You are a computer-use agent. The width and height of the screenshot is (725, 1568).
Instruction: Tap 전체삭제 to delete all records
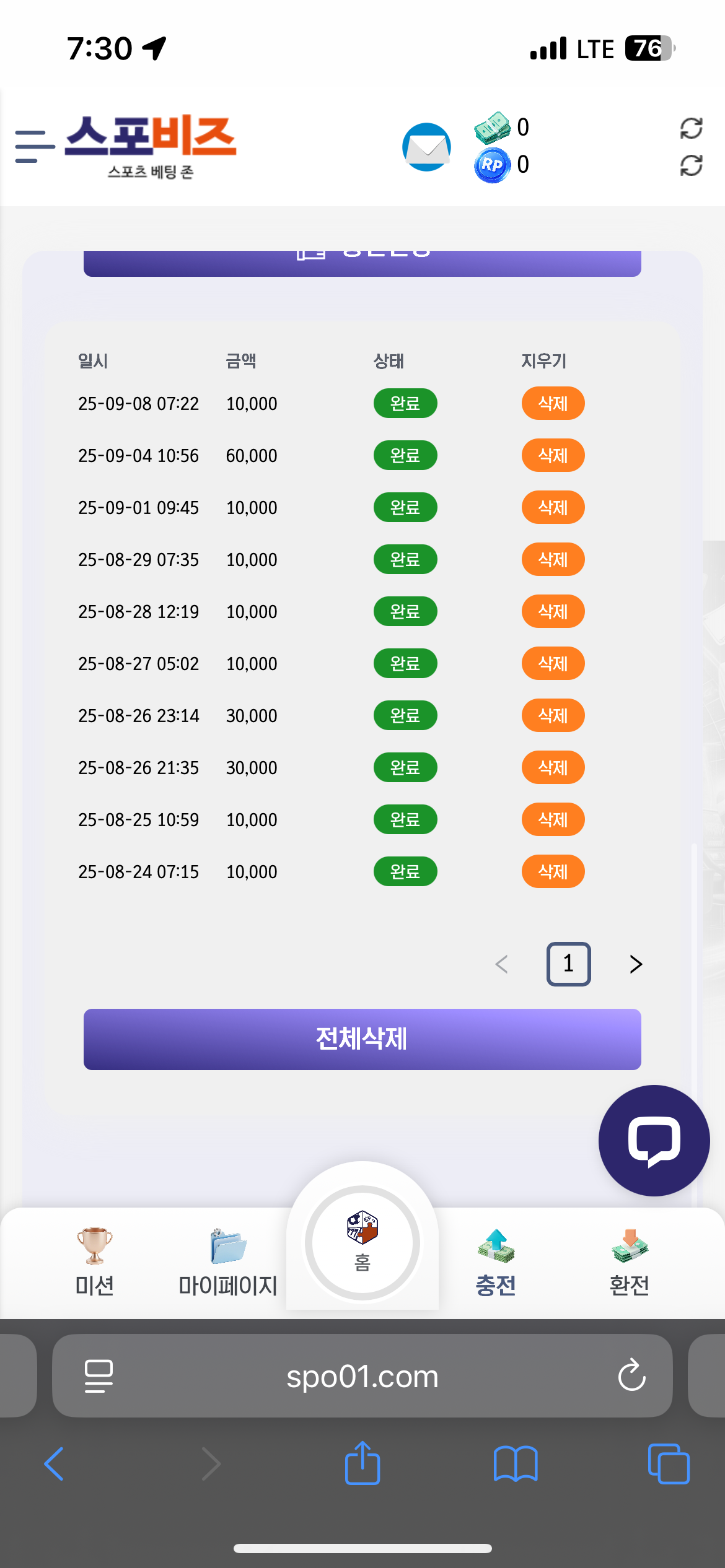pyautogui.click(x=362, y=1039)
